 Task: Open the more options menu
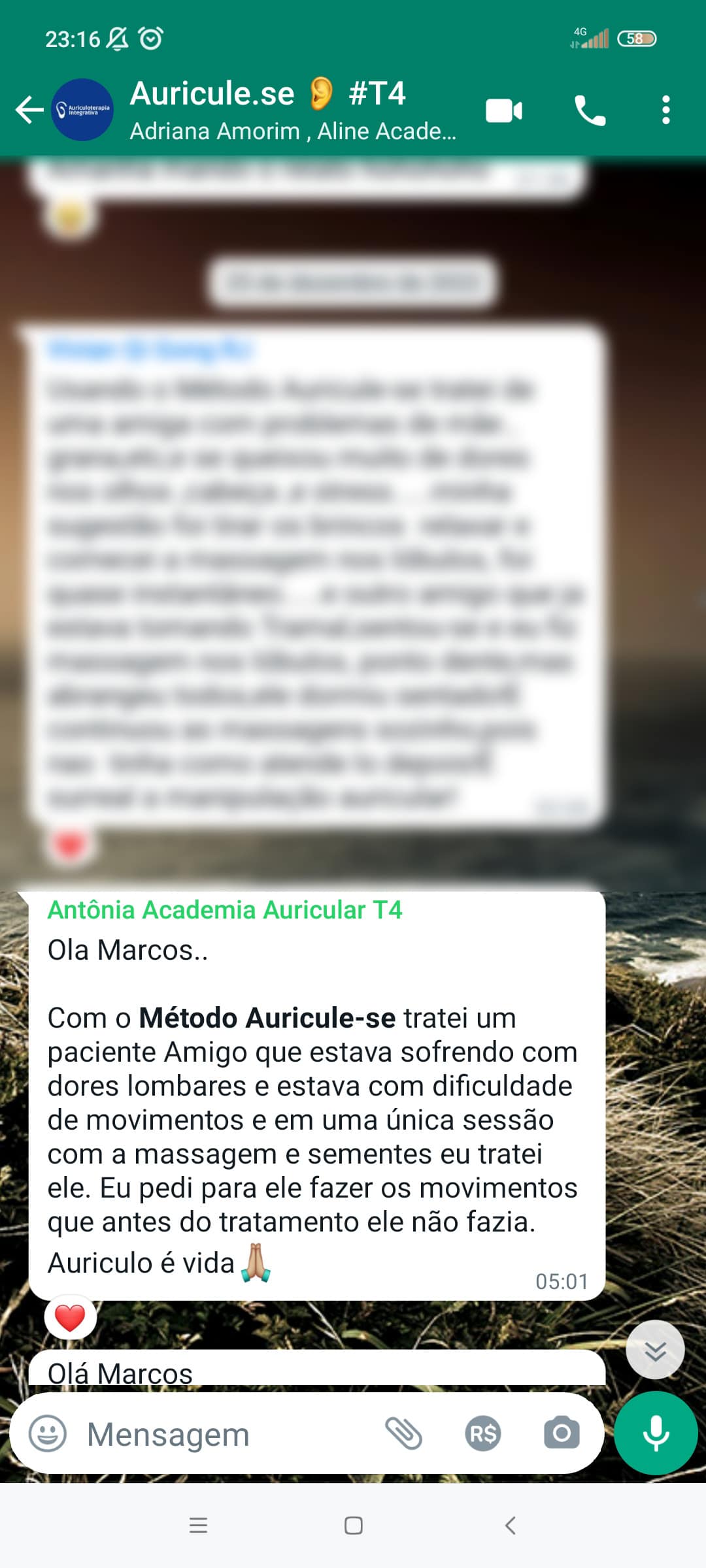(665, 110)
